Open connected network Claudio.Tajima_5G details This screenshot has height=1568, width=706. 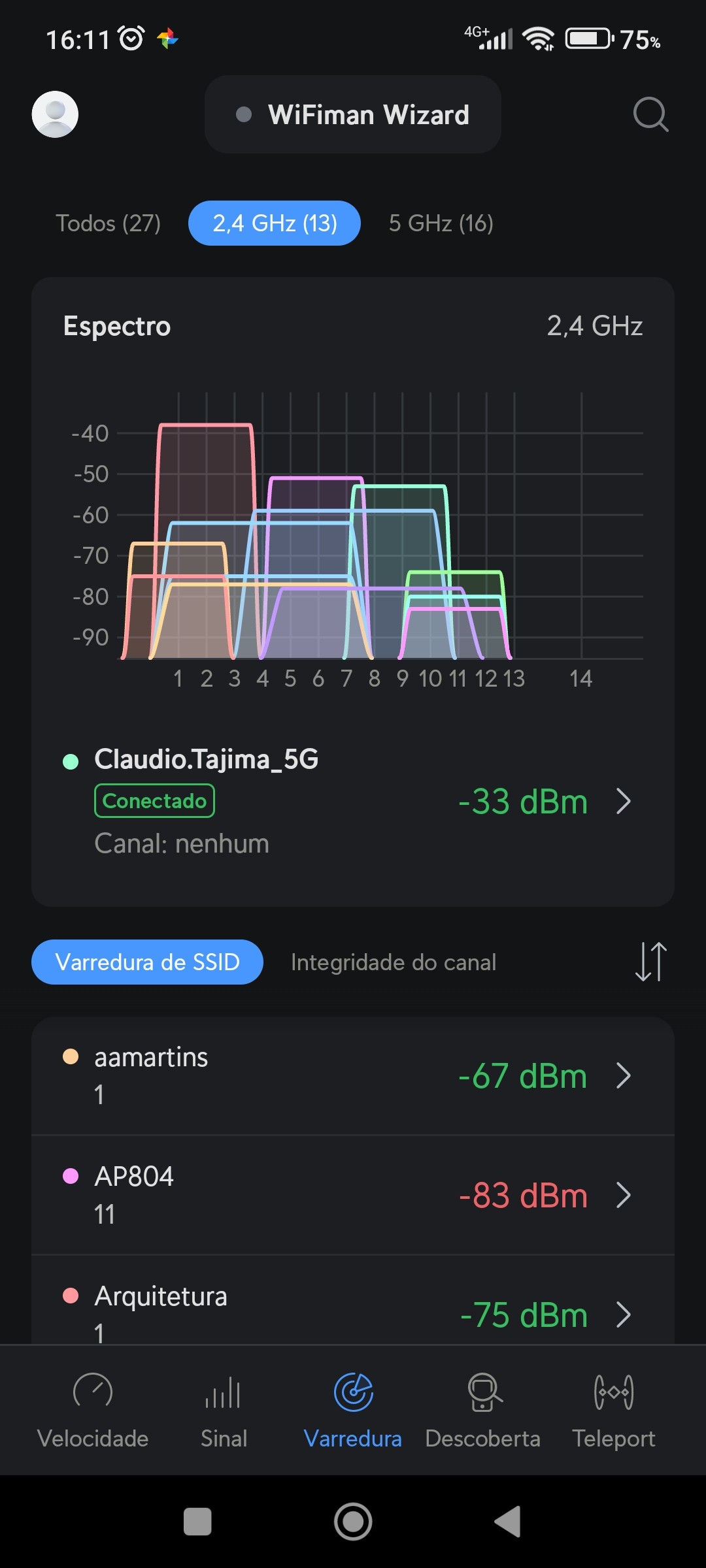coord(353,802)
